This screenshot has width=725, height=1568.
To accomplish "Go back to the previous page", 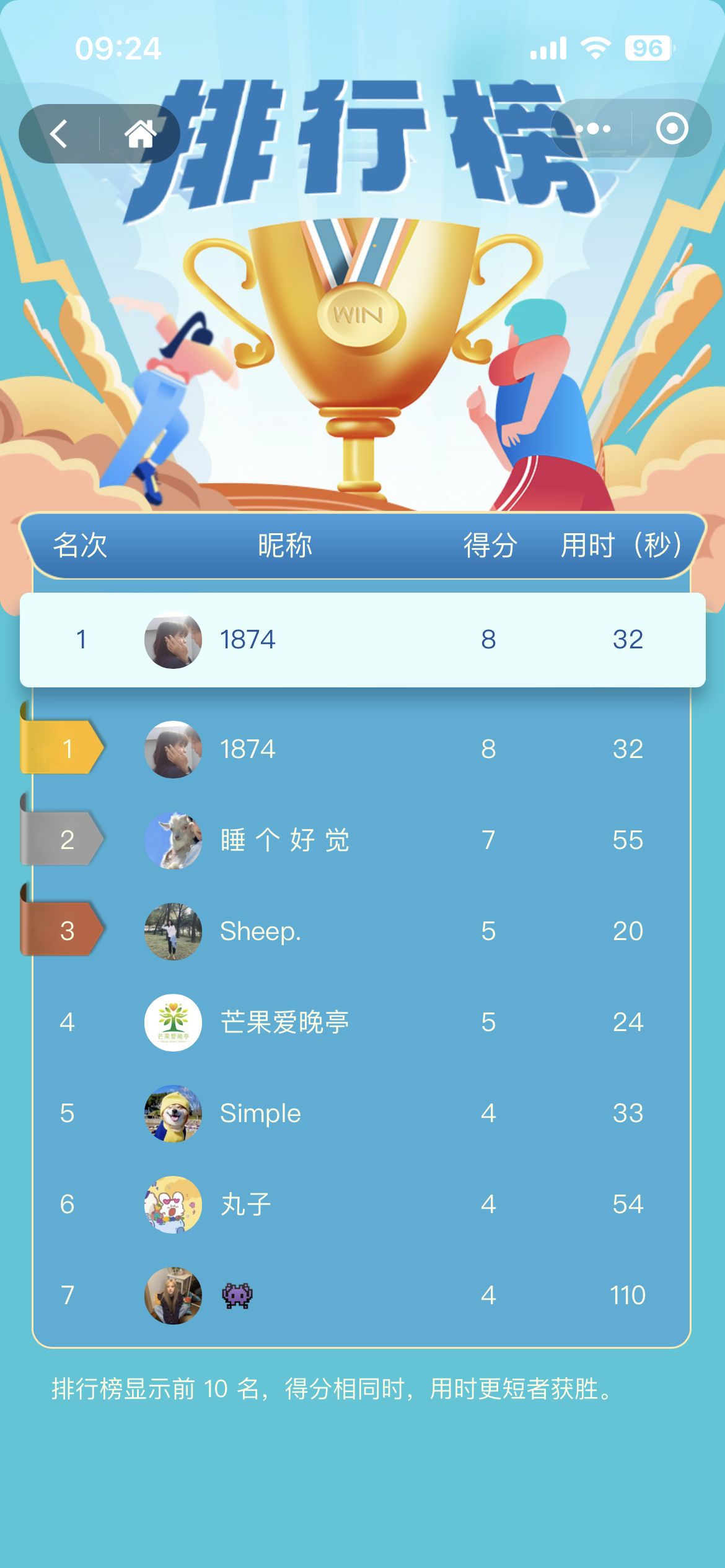I will [x=59, y=134].
